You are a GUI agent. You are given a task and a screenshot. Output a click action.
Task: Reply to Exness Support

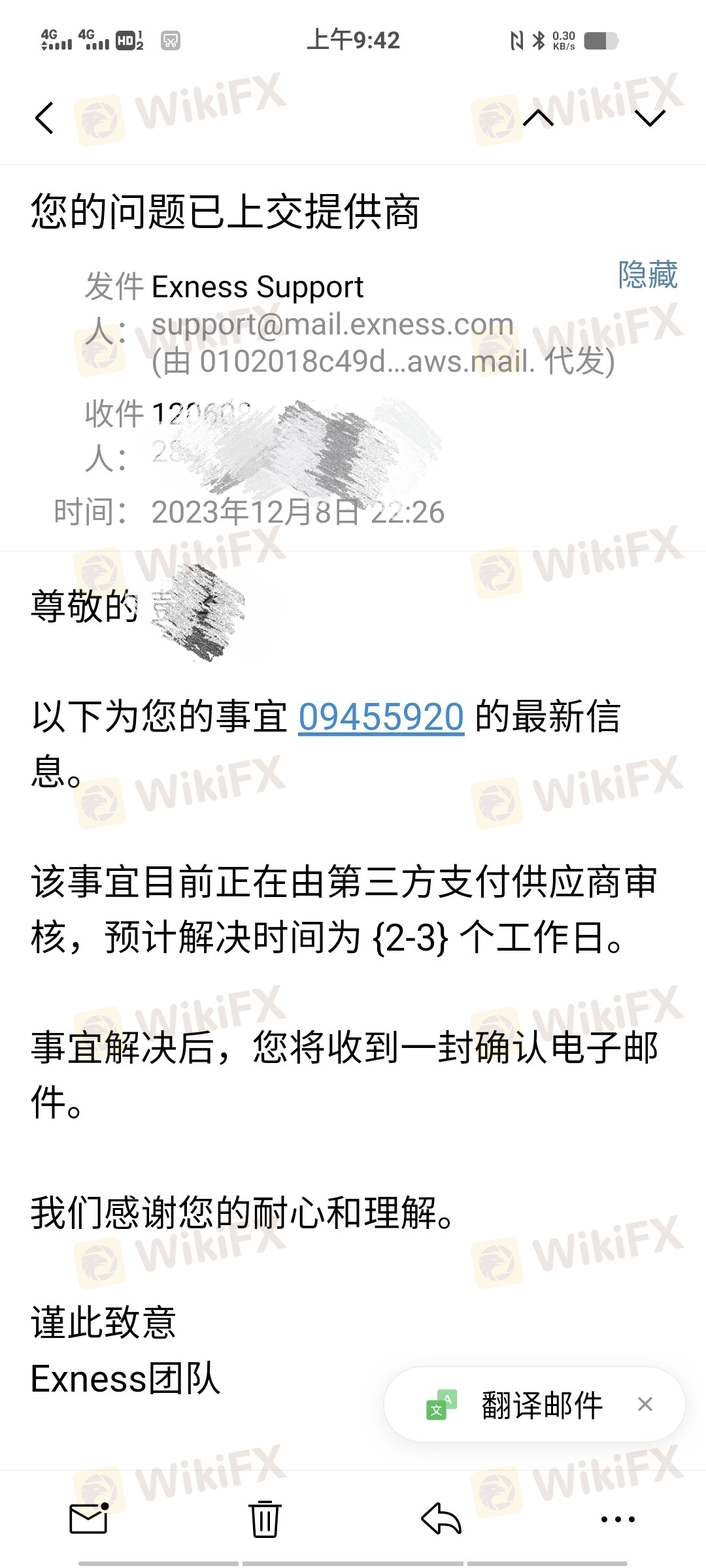[441, 1518]
